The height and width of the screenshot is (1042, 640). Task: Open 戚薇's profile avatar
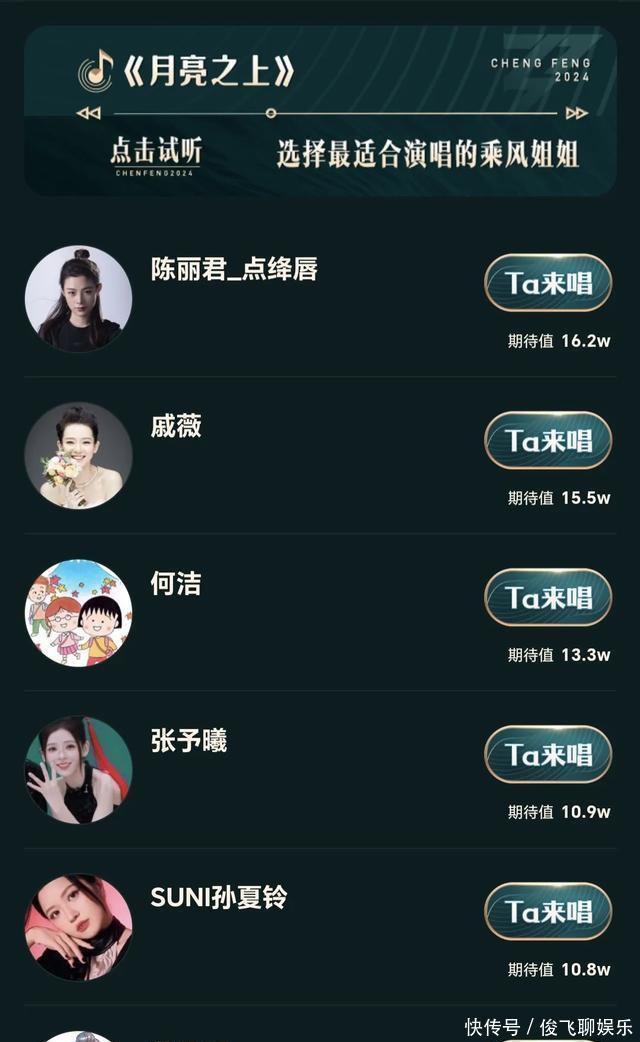78,456
